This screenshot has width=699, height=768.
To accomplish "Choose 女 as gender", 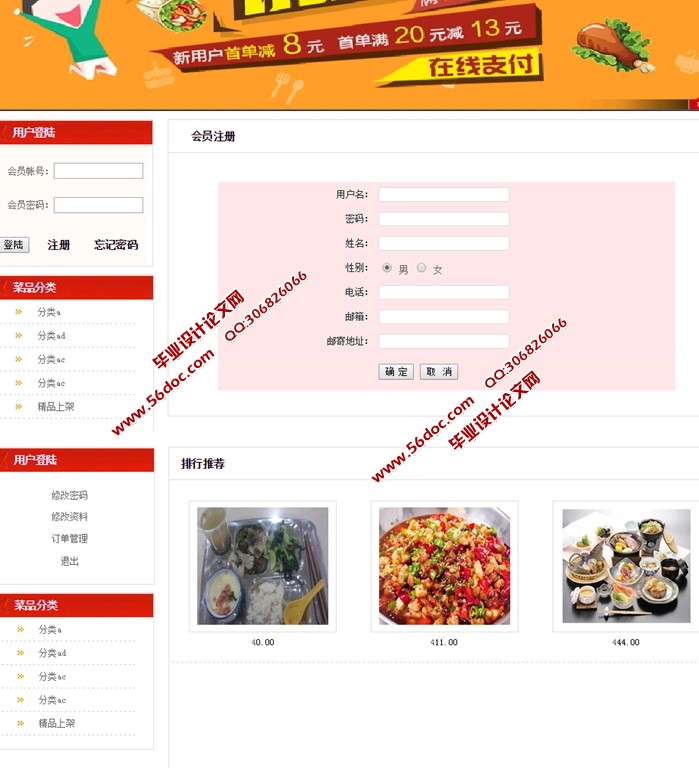I will pyautogui.click(x=421, y=268).
